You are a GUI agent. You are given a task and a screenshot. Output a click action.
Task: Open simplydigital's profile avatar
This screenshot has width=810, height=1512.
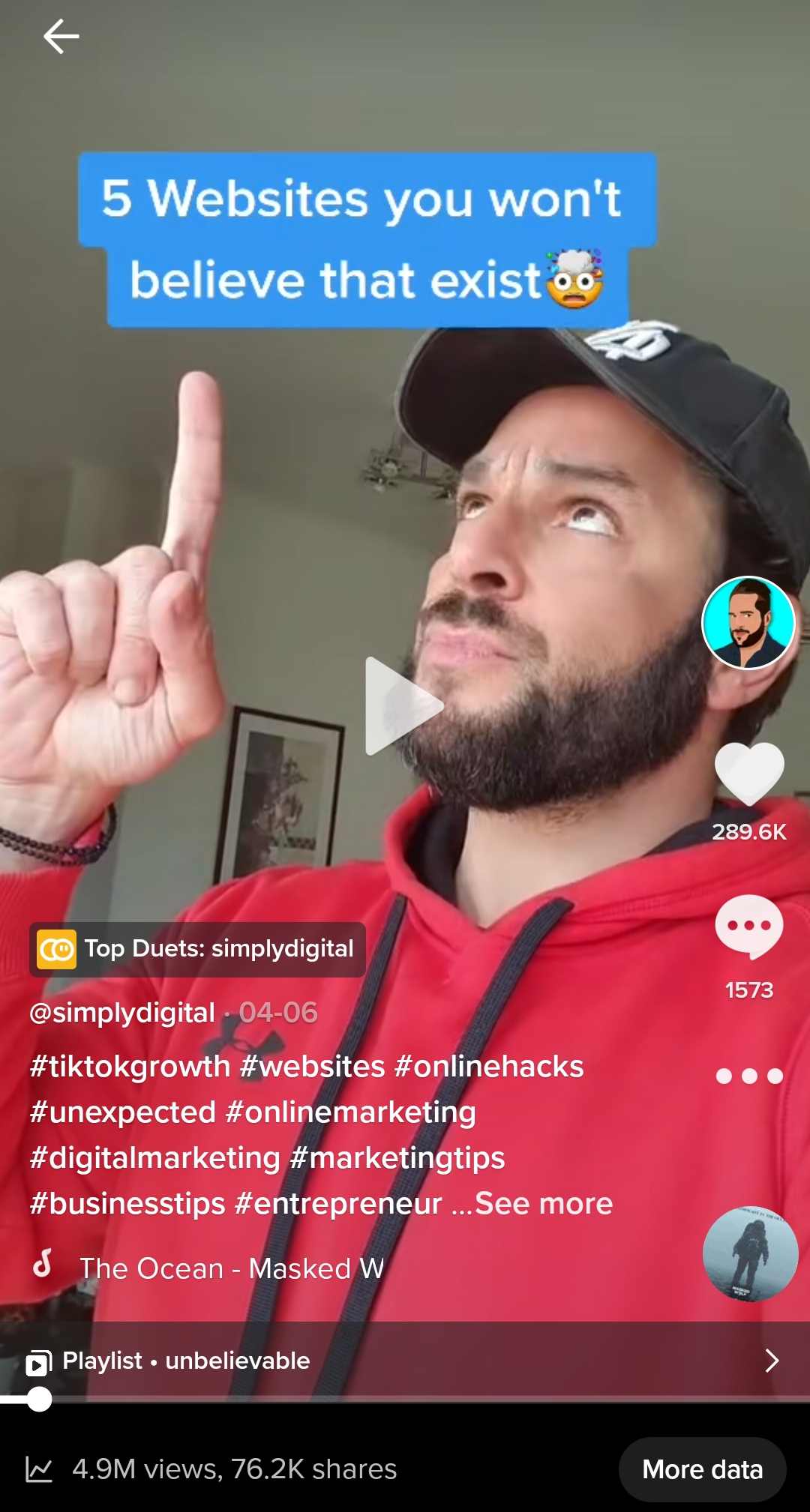point(748,622)
